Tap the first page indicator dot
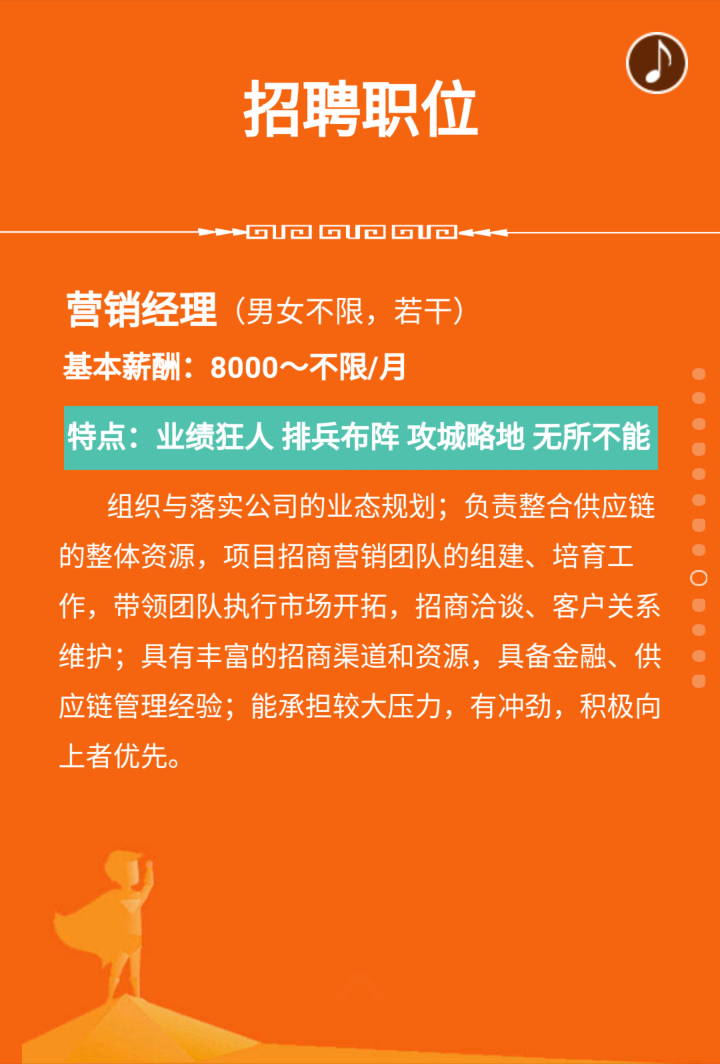Image resolution: width=720 pixels, height=1064 pixels. tap(699, 374)
